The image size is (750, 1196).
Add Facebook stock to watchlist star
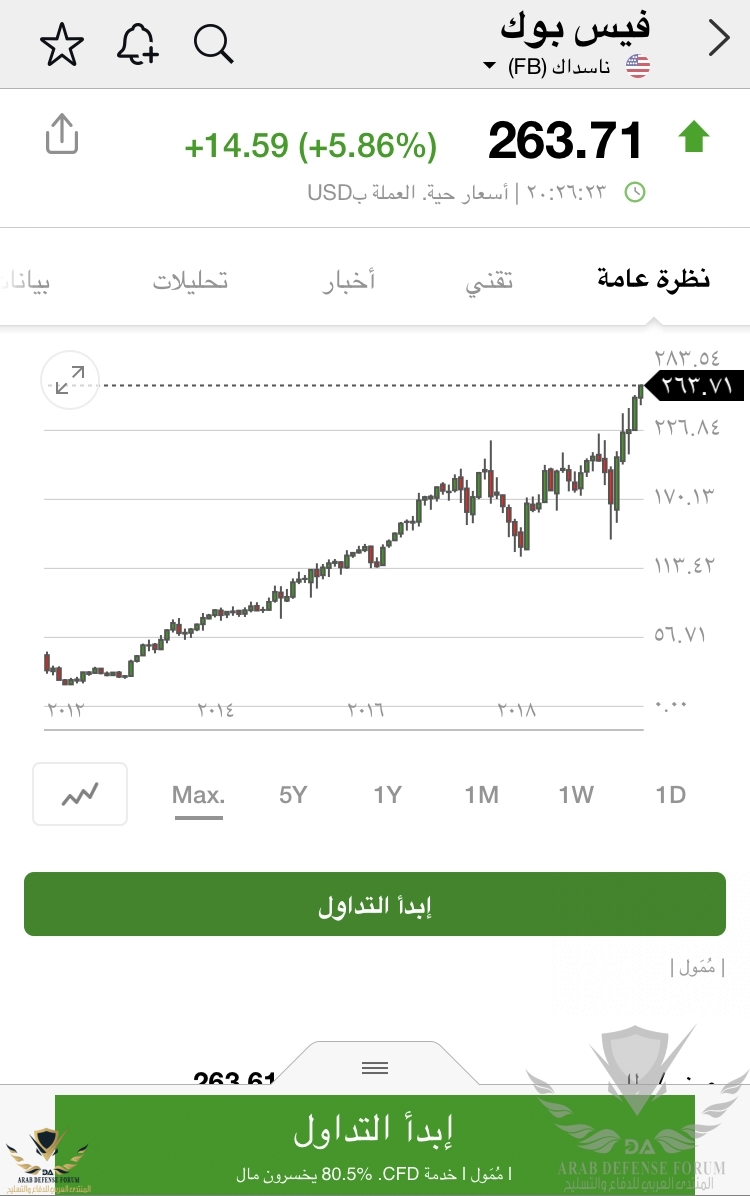(62, 44)
